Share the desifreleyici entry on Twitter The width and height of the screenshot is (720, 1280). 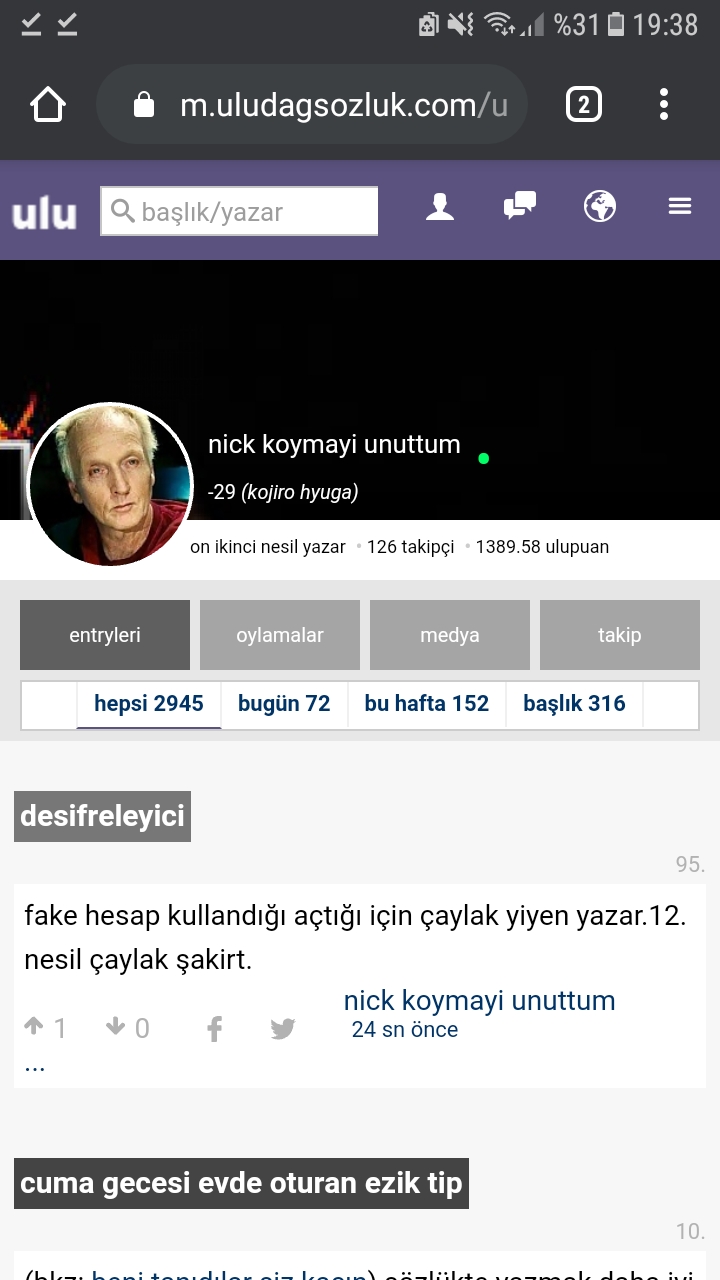[x=283, y=1029]
